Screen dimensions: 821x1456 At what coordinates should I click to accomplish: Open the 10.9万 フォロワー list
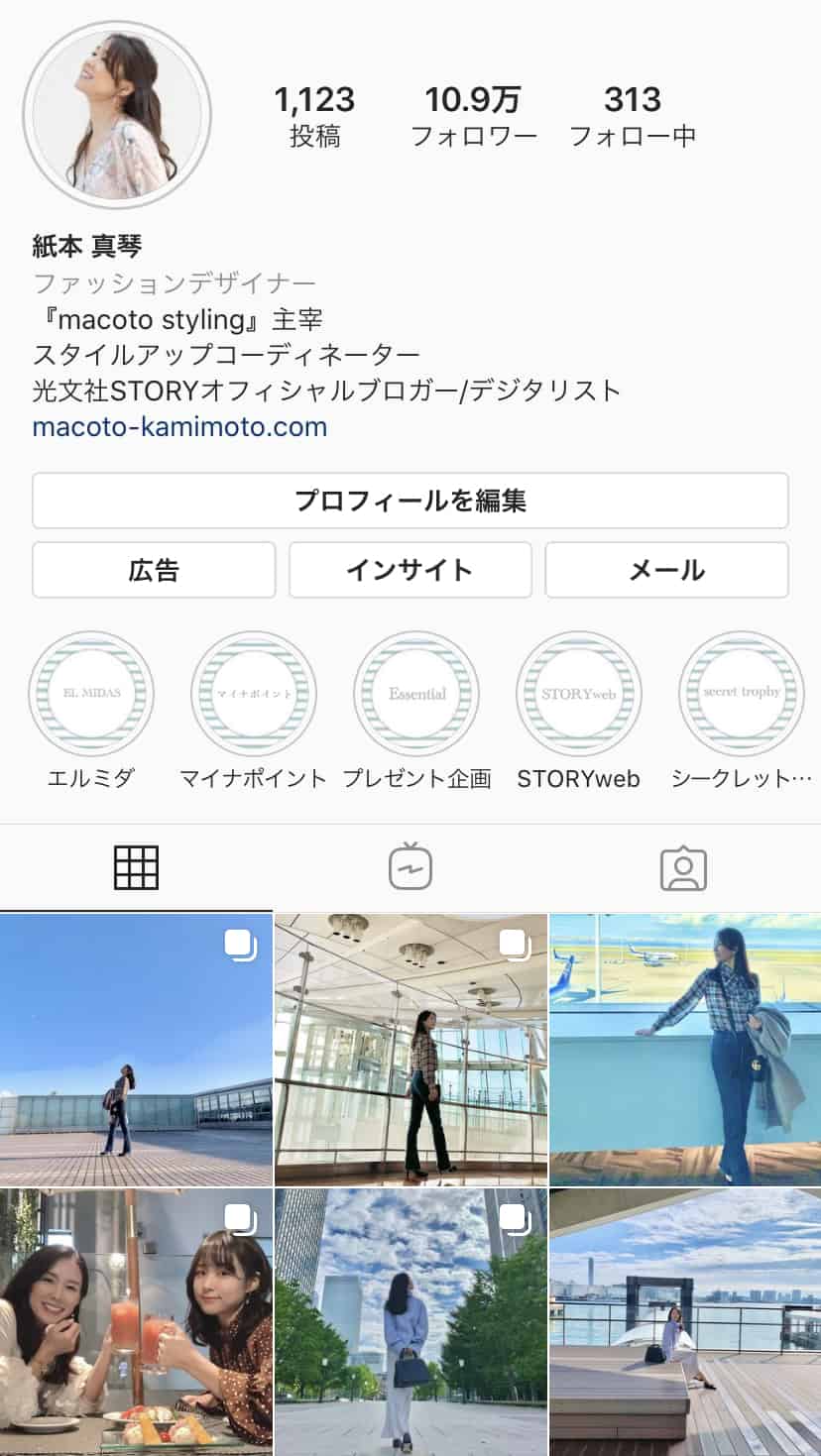(474, 115)
